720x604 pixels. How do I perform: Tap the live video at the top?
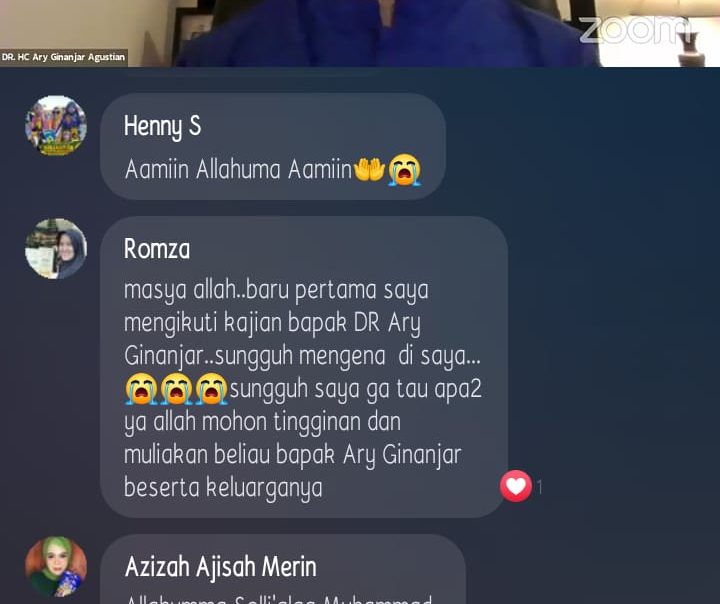(360, 32)
